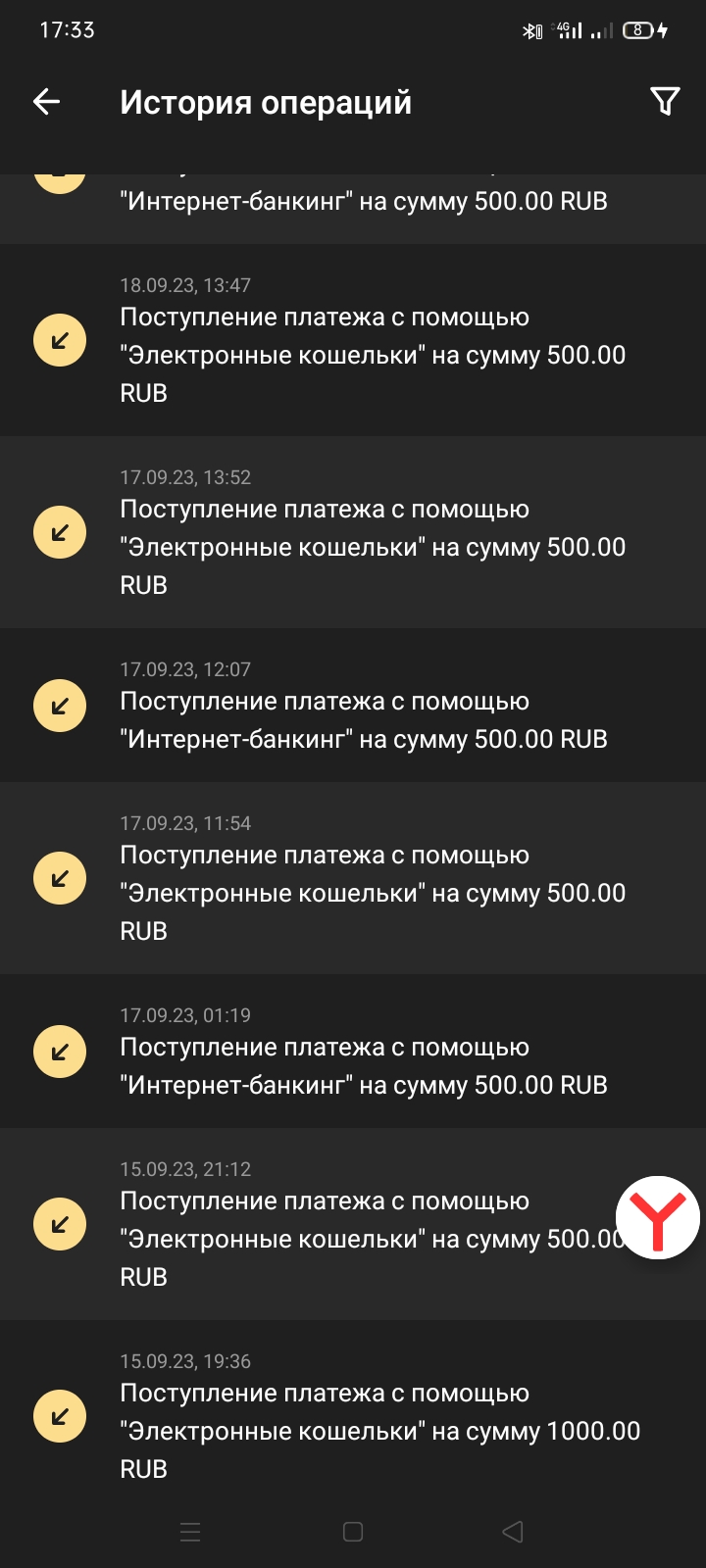Tap the floating Yandex button
The height and width of the screenshot is (1568, 706).
pos(657,1217)
